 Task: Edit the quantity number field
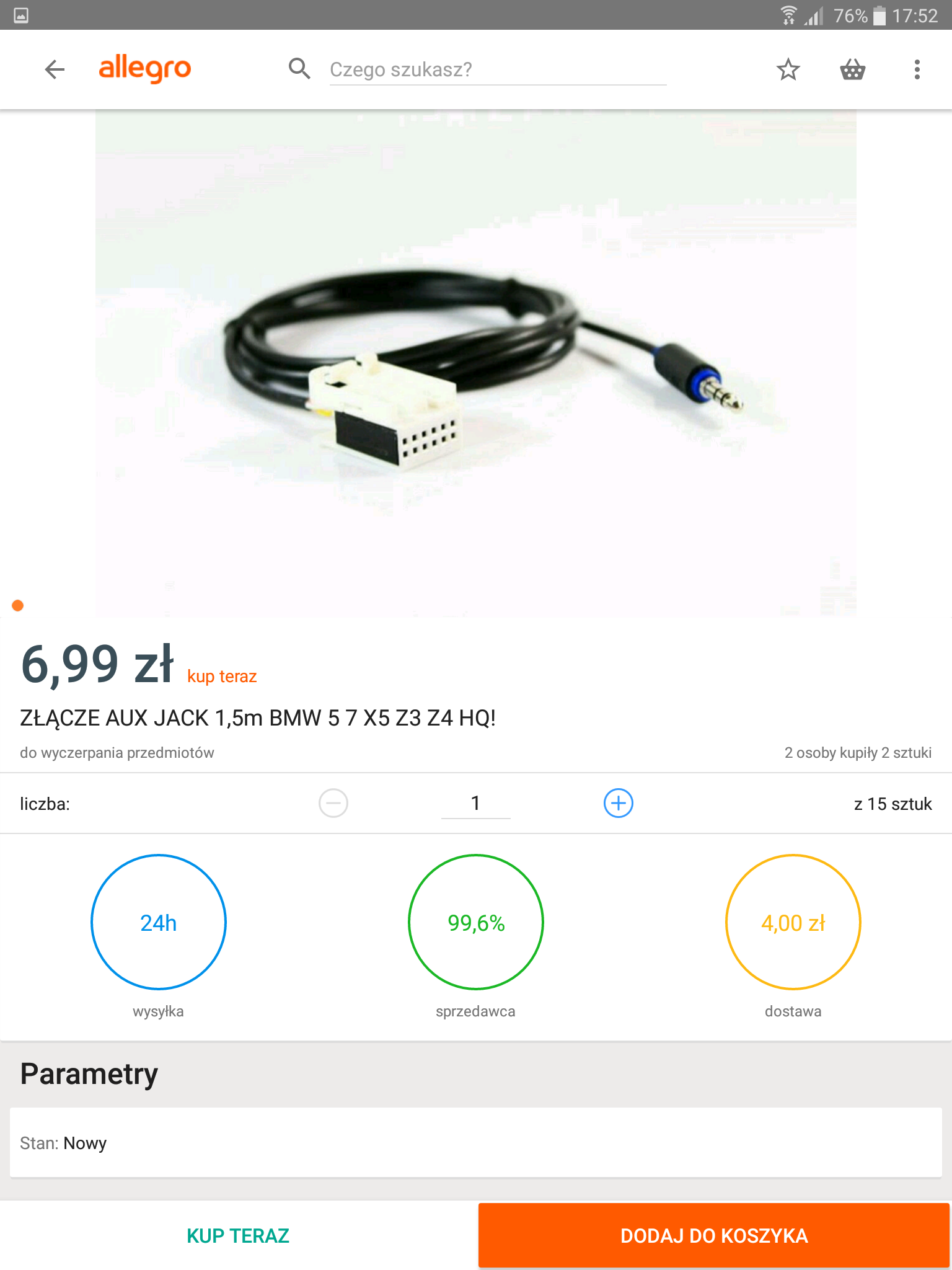click(475, 803)
